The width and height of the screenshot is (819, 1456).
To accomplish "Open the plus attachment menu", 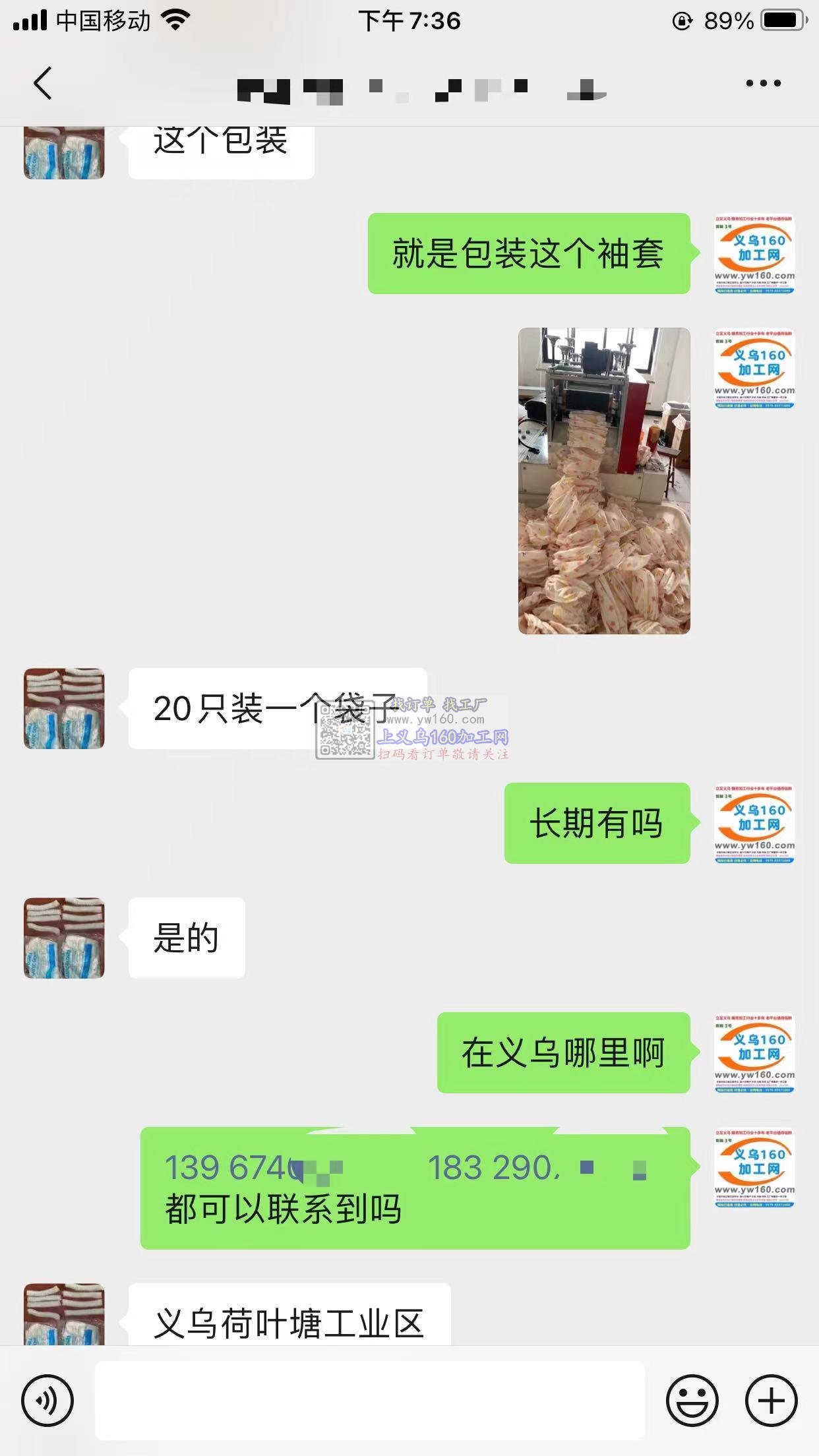I will coord(771,1400).
